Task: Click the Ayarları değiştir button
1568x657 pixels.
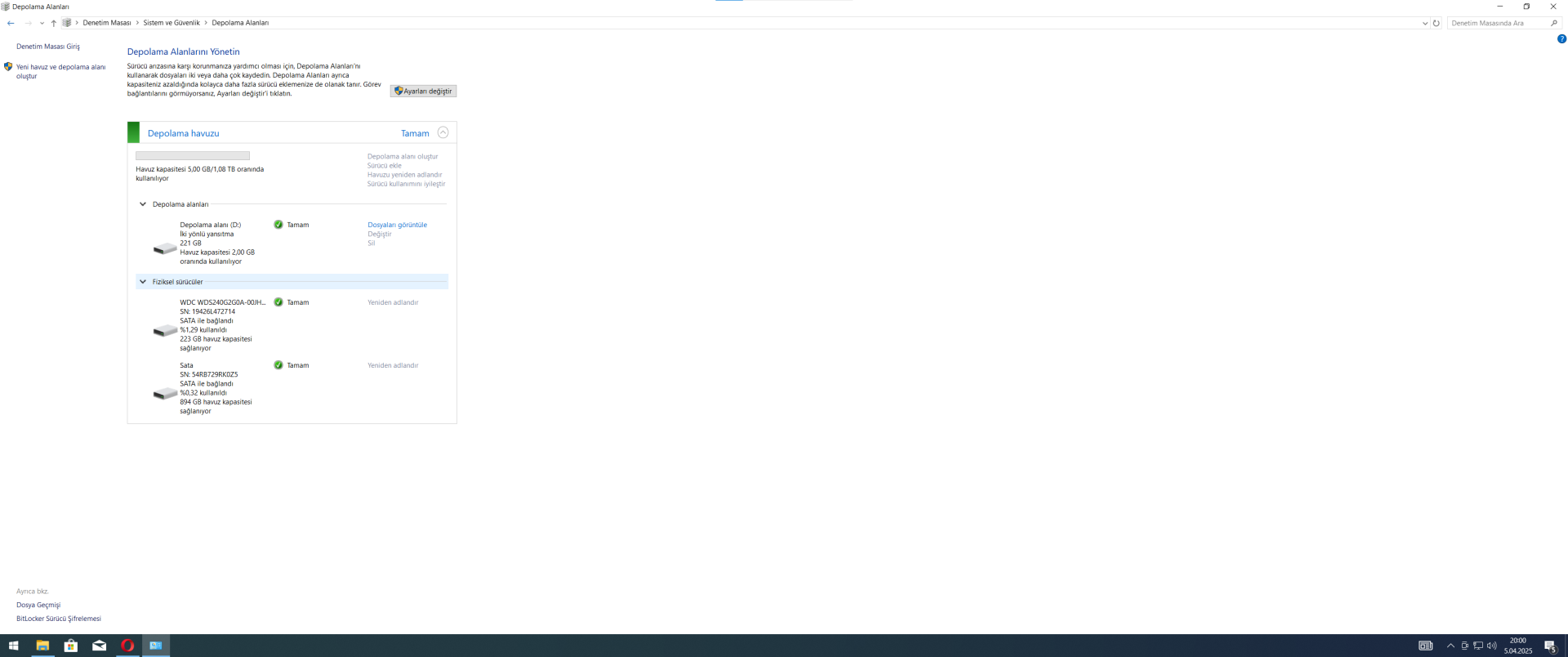Action: 423,92
